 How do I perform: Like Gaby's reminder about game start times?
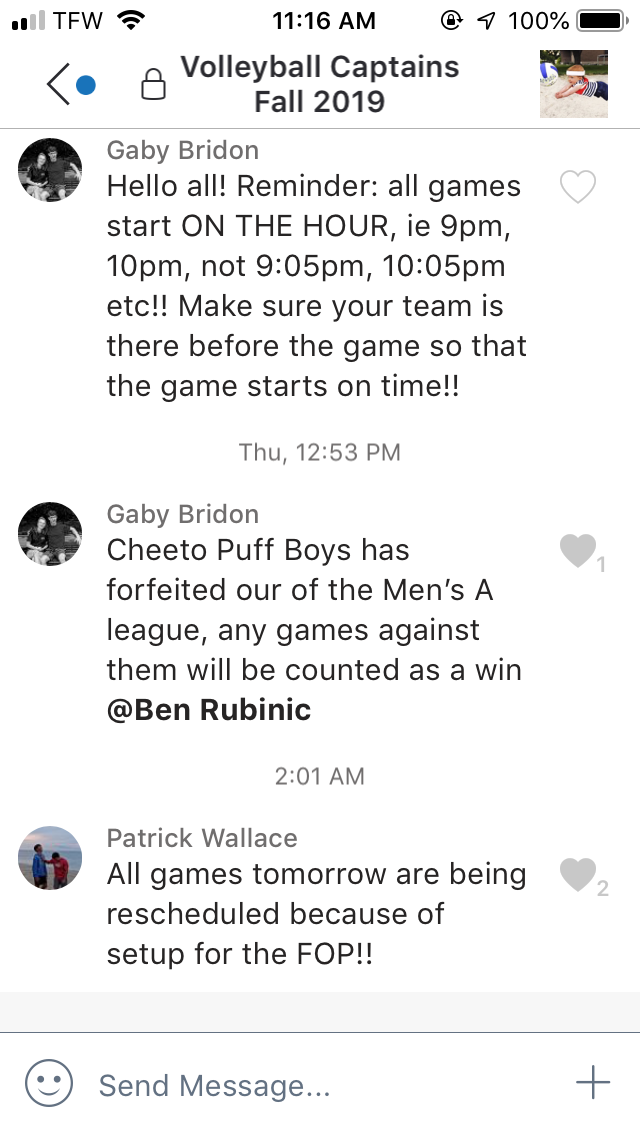pyautogui.click(x=578, y=187)
